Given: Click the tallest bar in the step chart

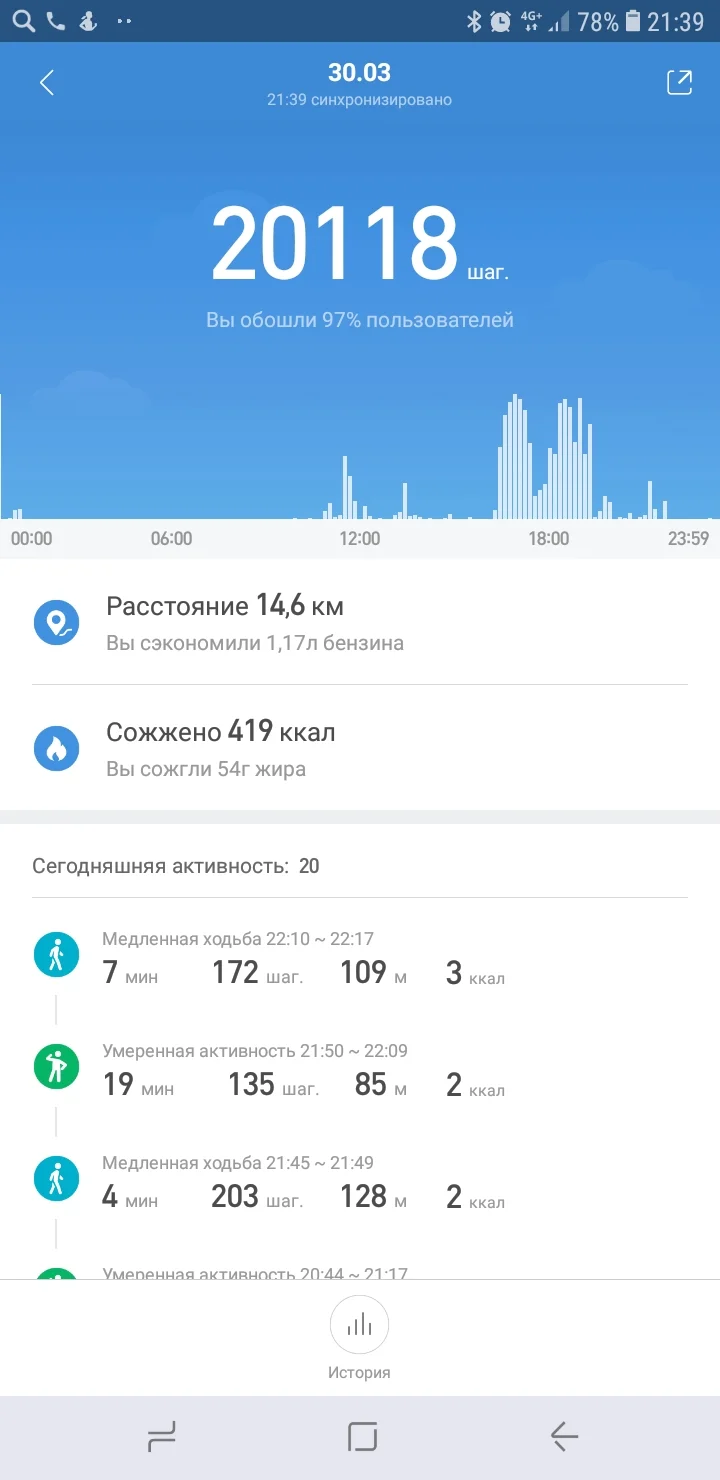Looking at the screenshot, I should coord(515,450).
